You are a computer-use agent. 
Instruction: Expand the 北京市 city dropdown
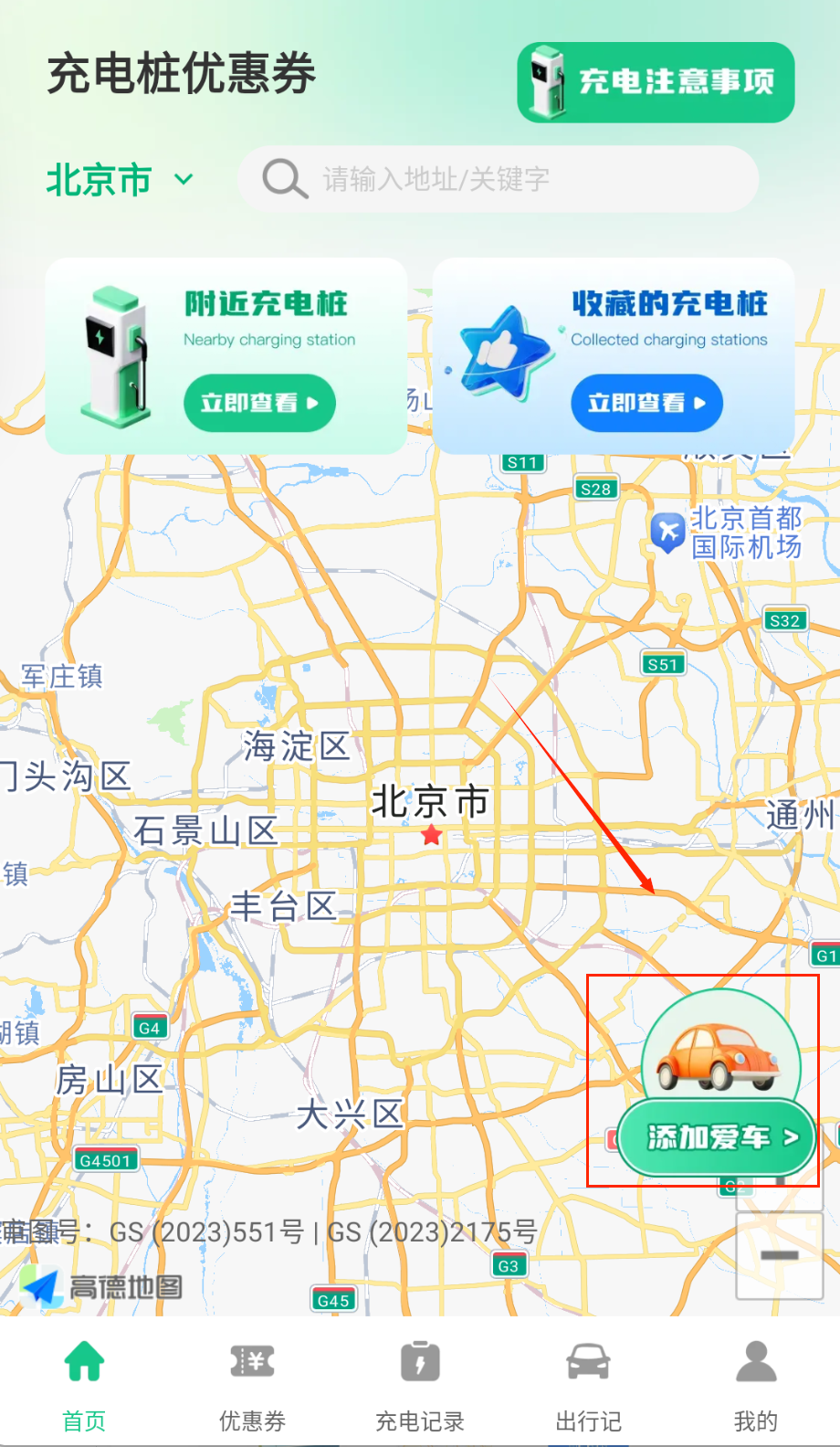pyautogui.click(x=120, y=180)
